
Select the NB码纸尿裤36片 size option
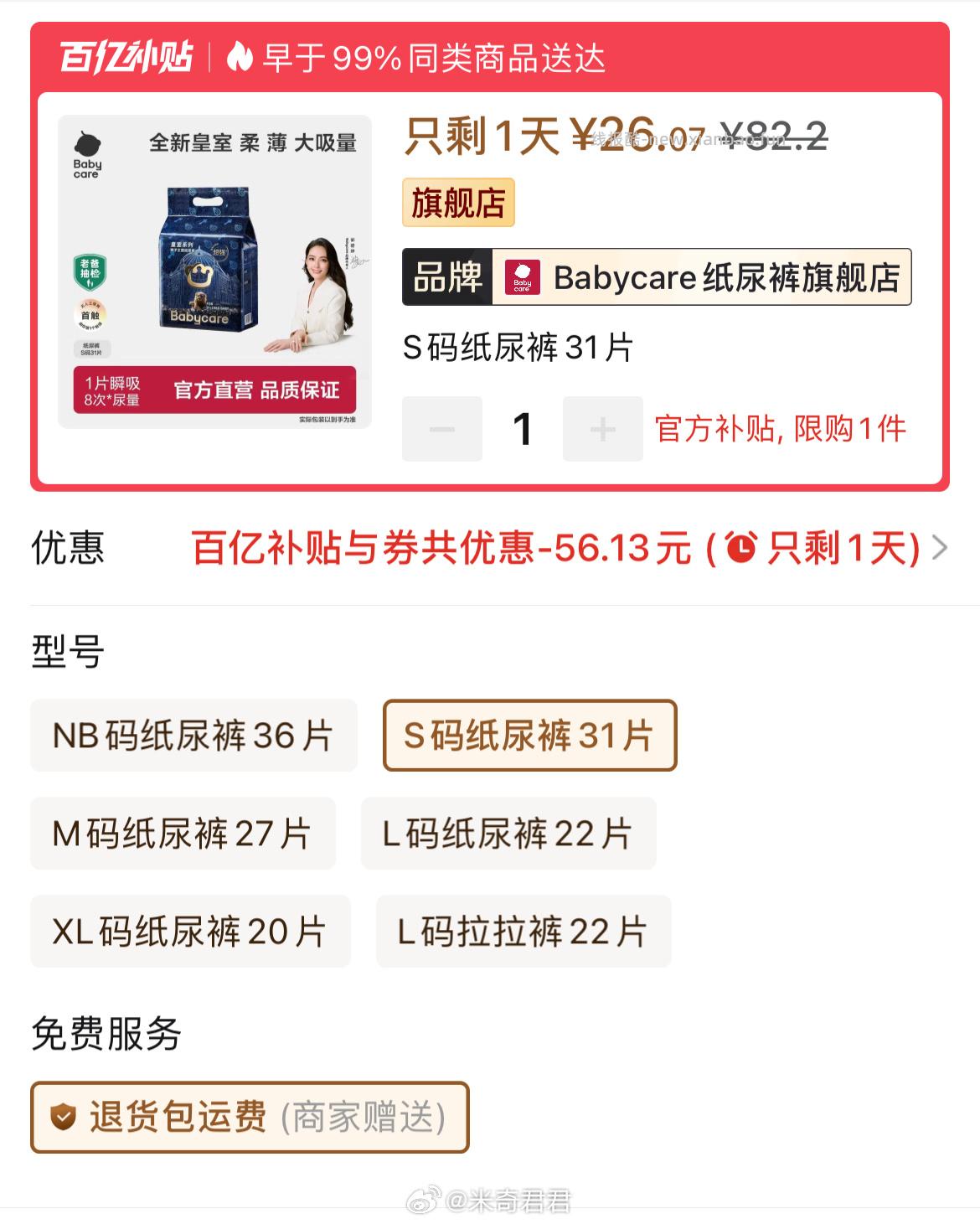[x=193, y=736]
